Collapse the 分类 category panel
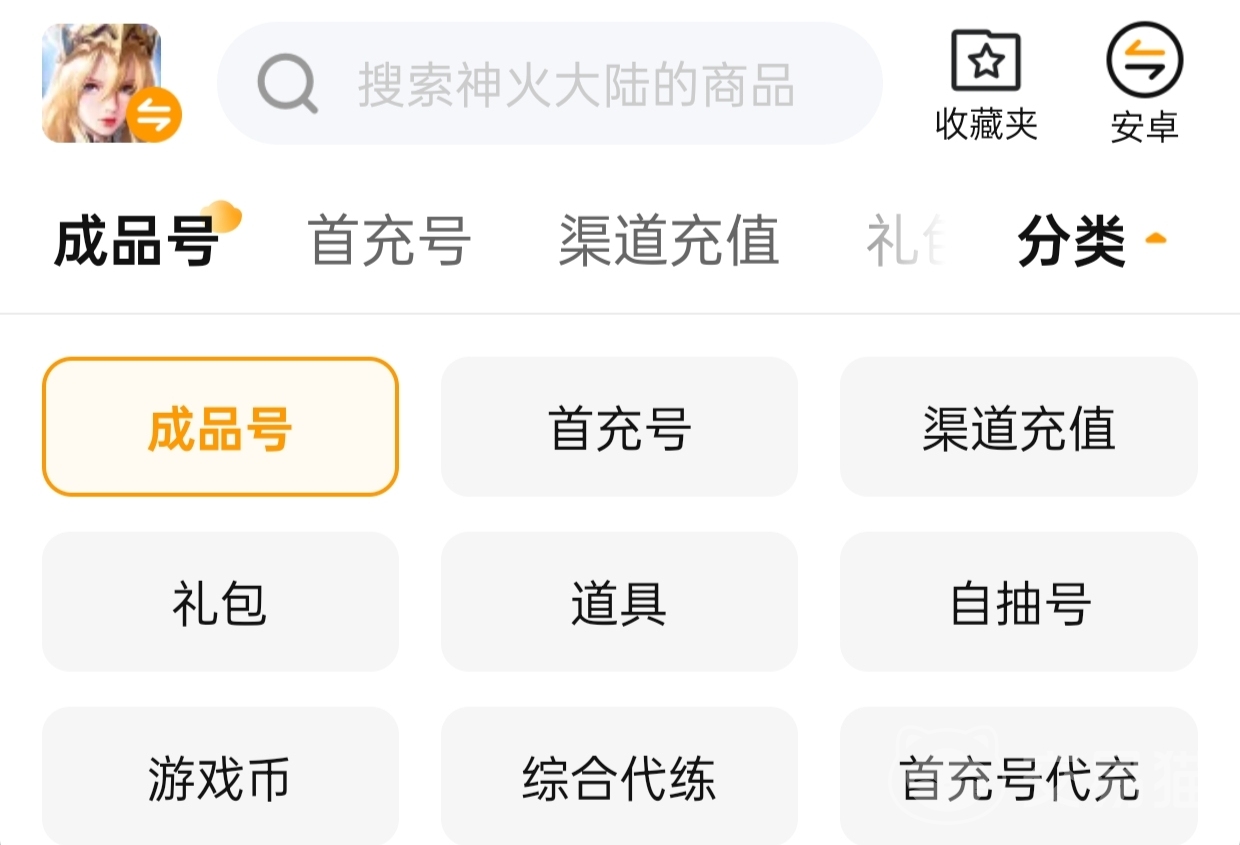Viewport: 1240px width, 845px height. coord(1092,241)
